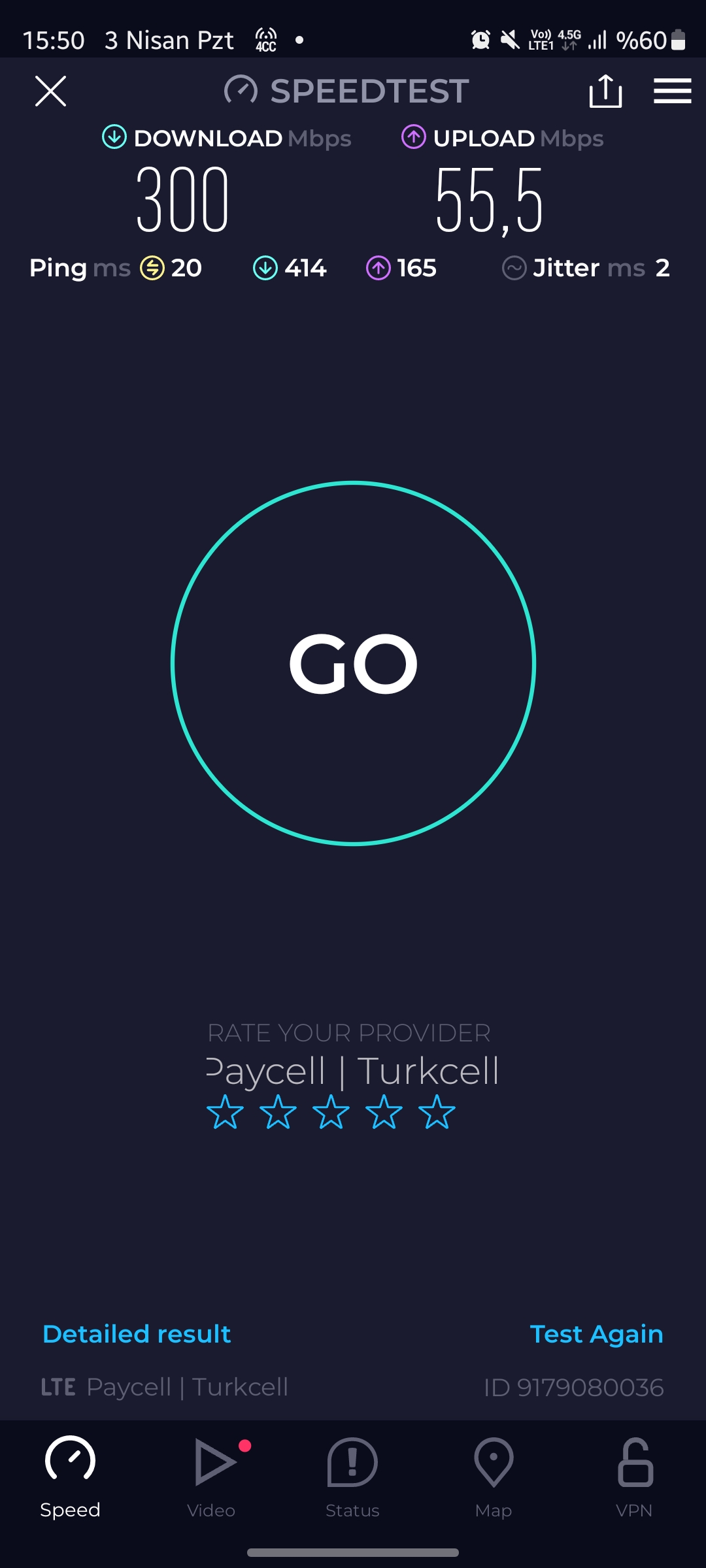Switch to the Video tab
Image resolution: width=706 pixels, height=1568 pixels.
[211, 1478]
